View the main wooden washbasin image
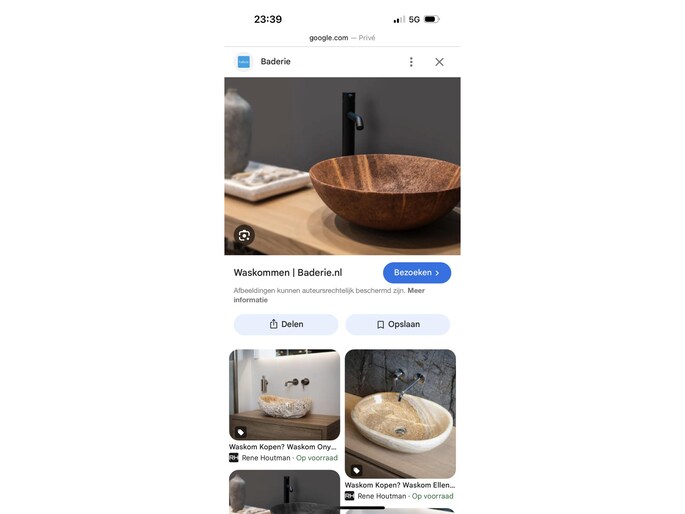This screenshot has width=685, height=514. tap(342, 165)
